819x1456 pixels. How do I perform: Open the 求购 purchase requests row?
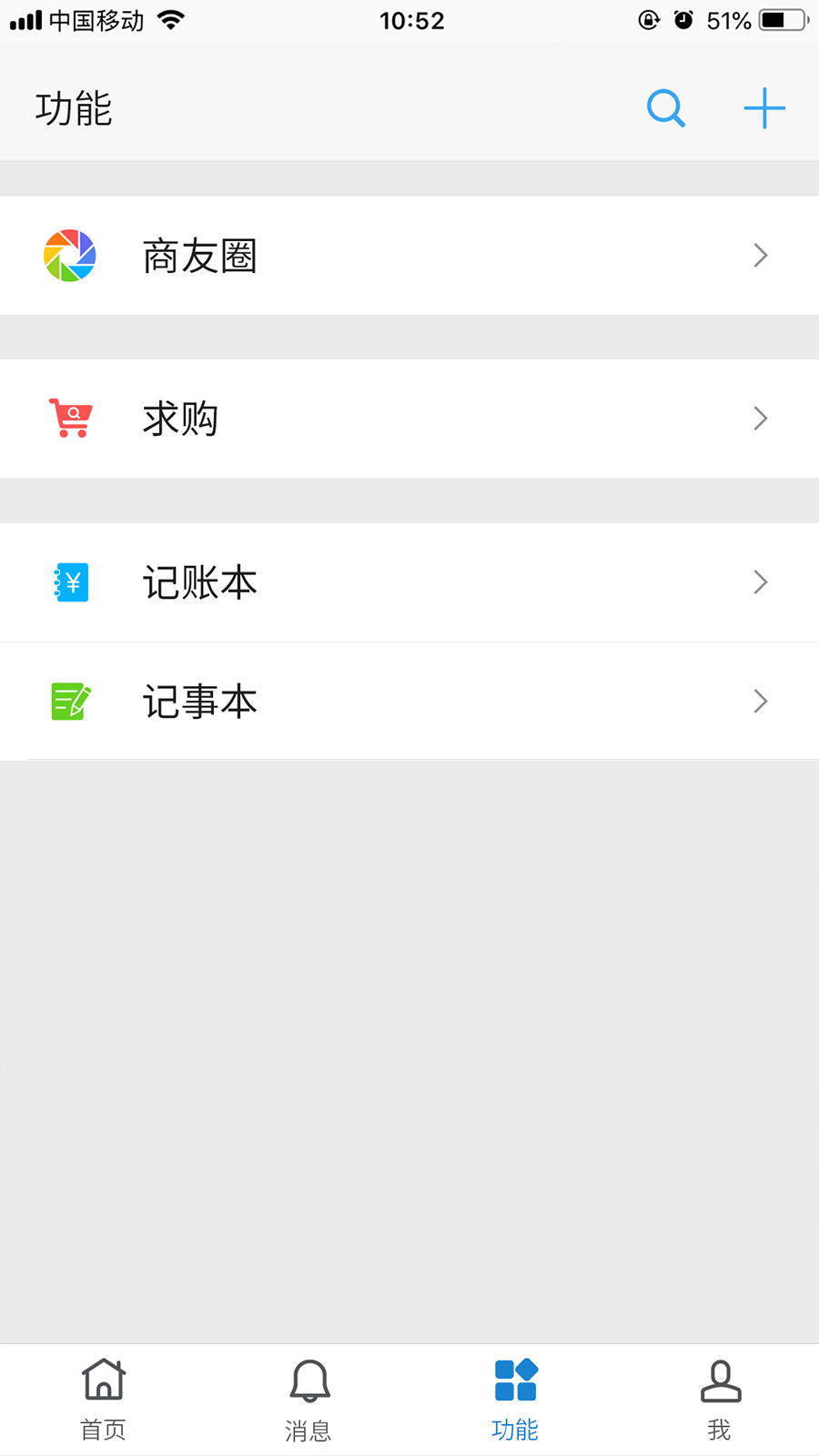pyautogui.click(x=409, y=419)
